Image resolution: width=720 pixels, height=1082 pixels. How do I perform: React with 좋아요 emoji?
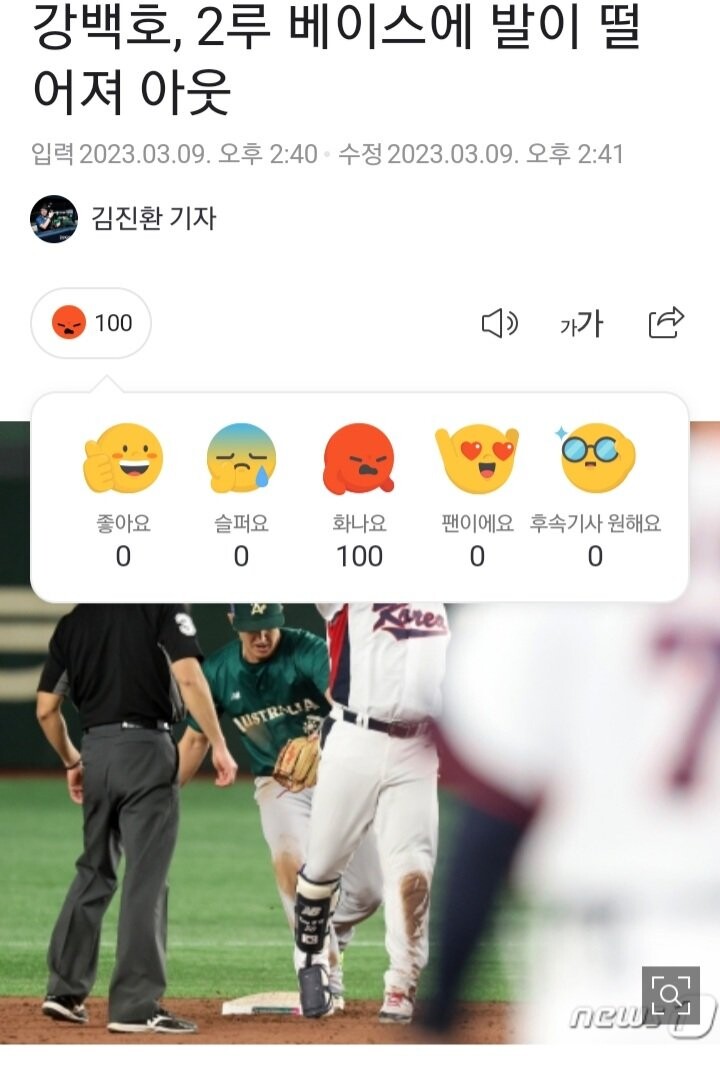(x=123, y=460)
